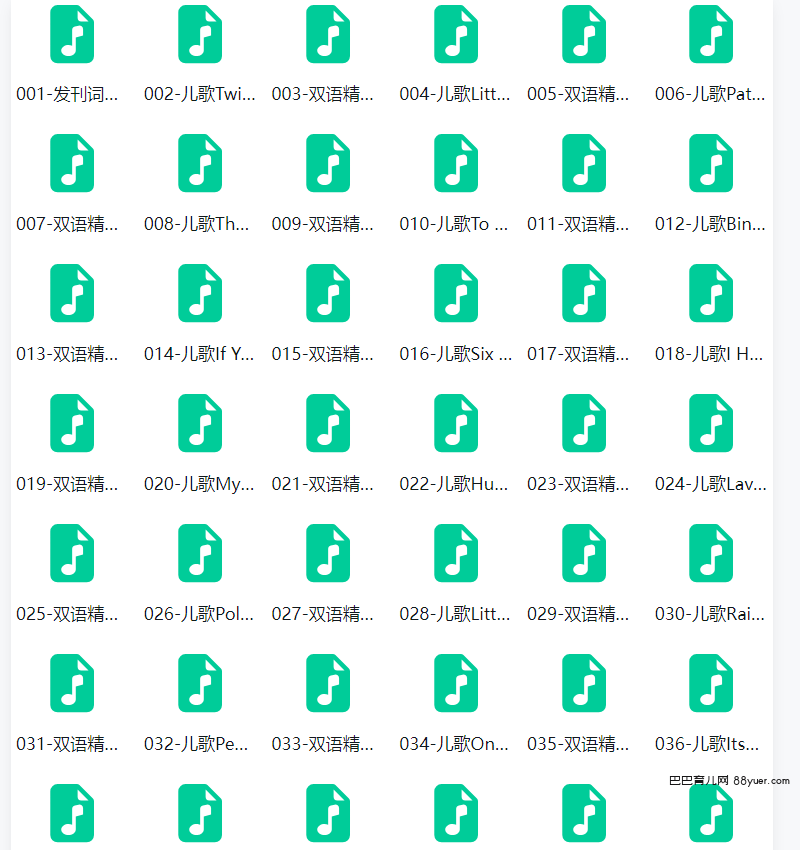Image resolution: width=800 pixels, height=850 pixels.
Task: Open file 018-儿歌I H...
Action: [711, 293]
